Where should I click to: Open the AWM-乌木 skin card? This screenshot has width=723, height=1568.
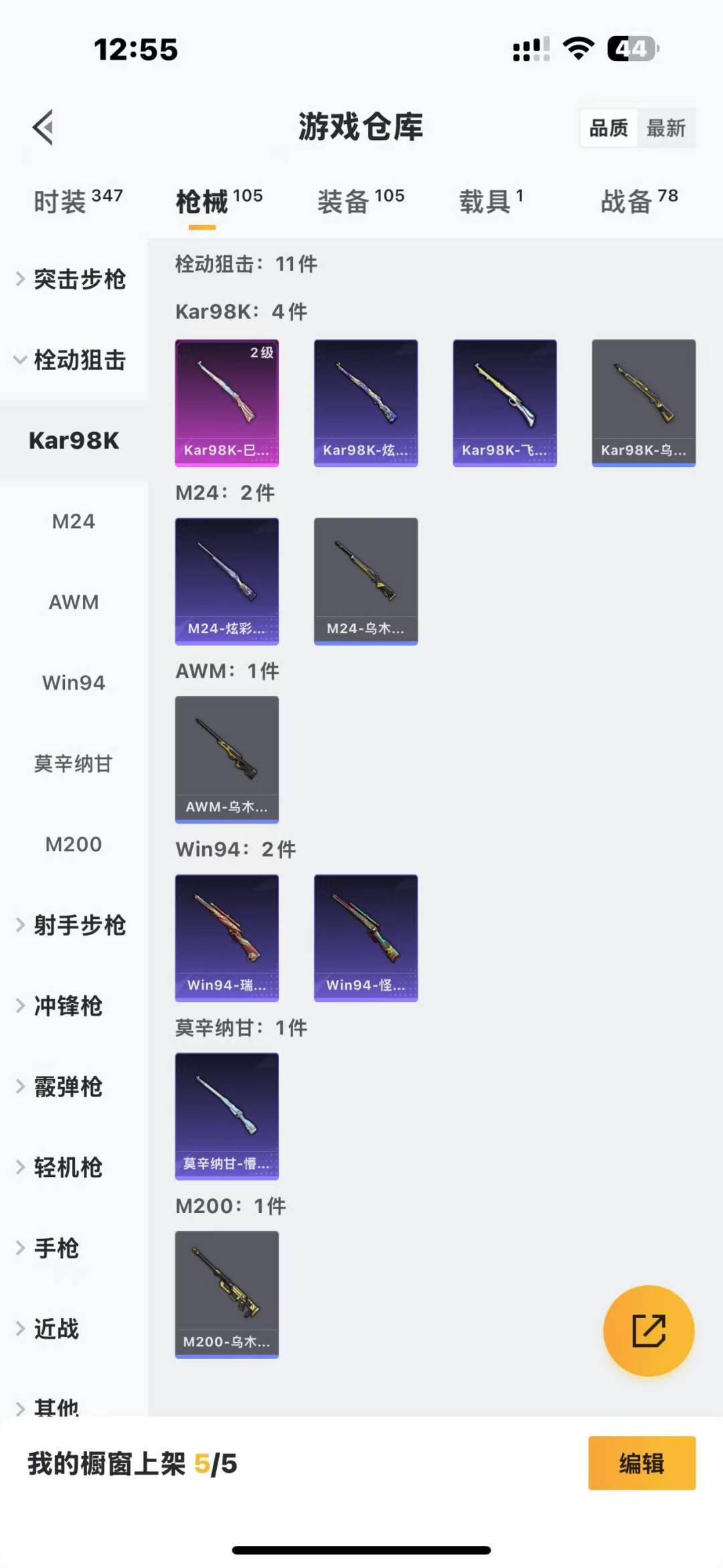(227, 759)
